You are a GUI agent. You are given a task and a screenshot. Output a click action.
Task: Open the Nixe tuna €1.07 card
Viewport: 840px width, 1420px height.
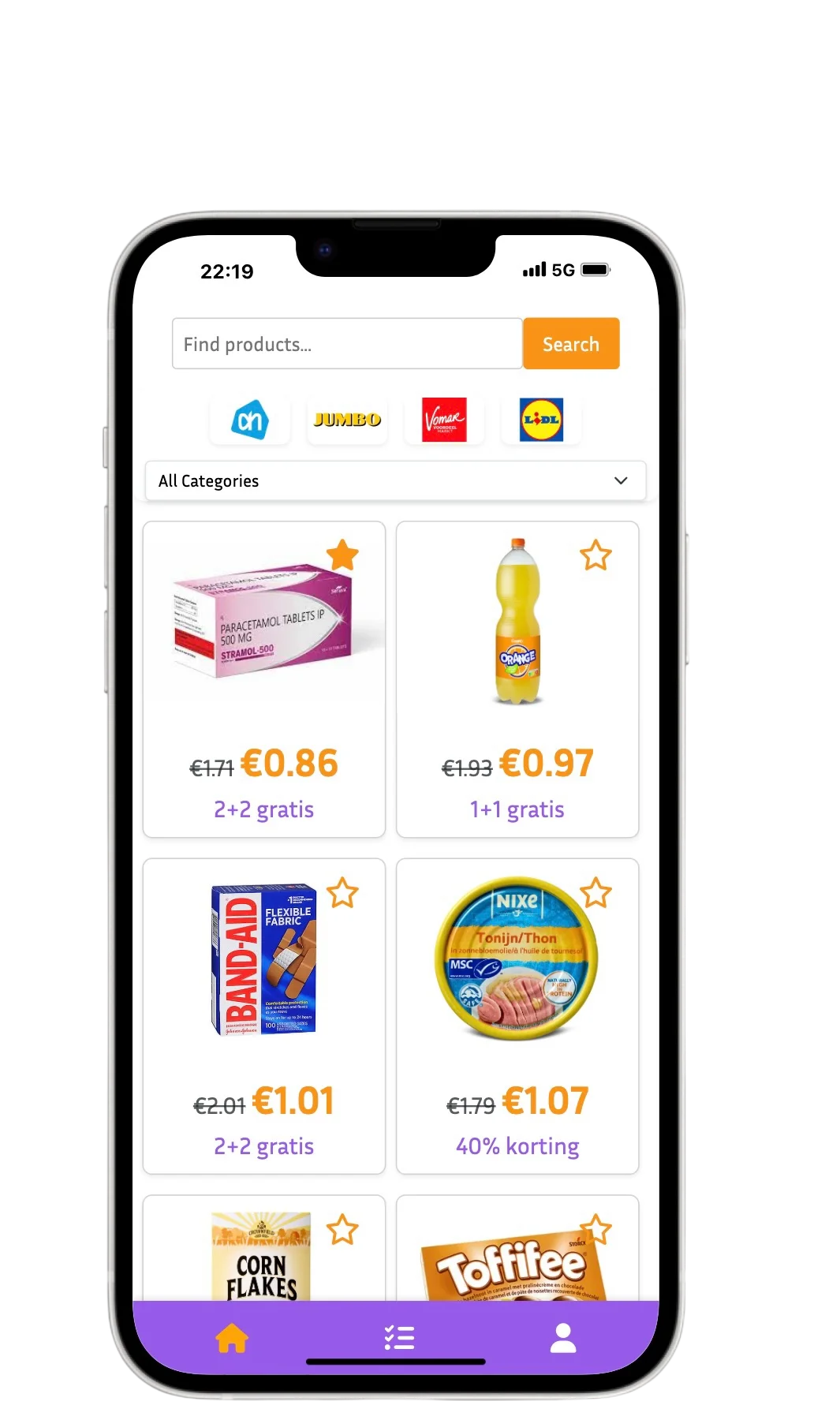pos(517,1016)
